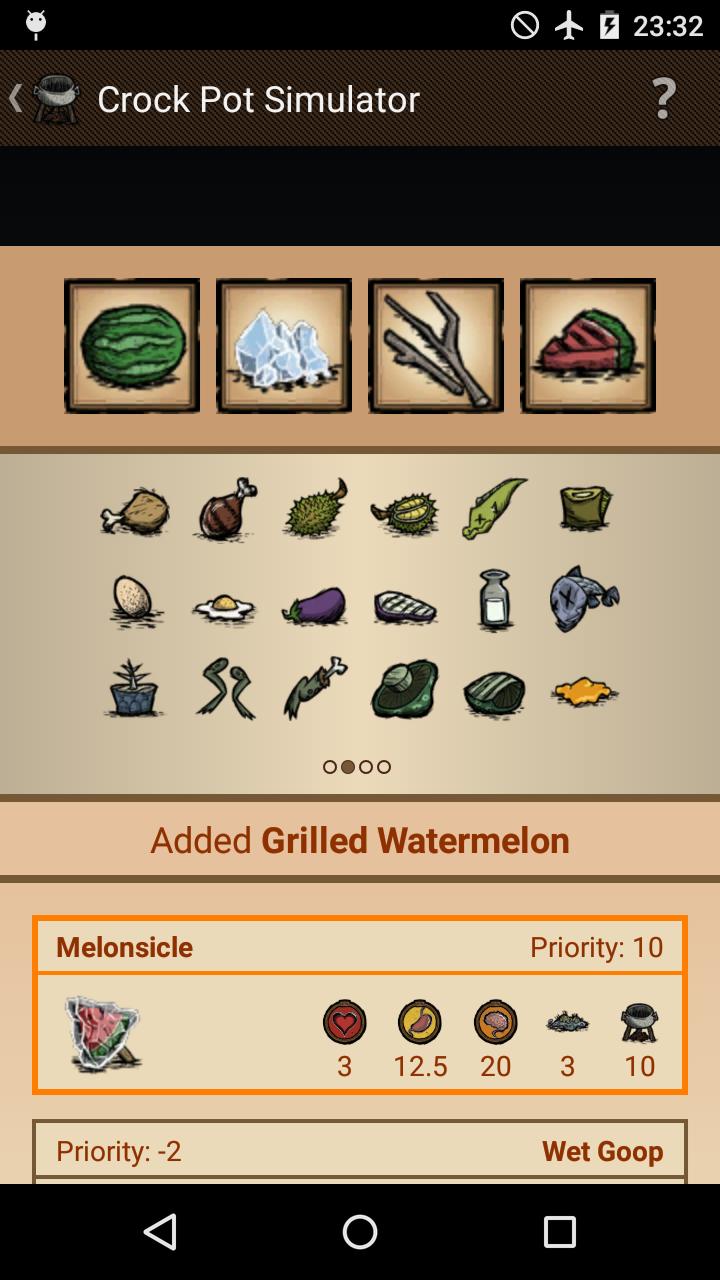This screenshot has width=720, height=1280.
Task: Switch to the first ingredient page dot
Action: (328, 767)
